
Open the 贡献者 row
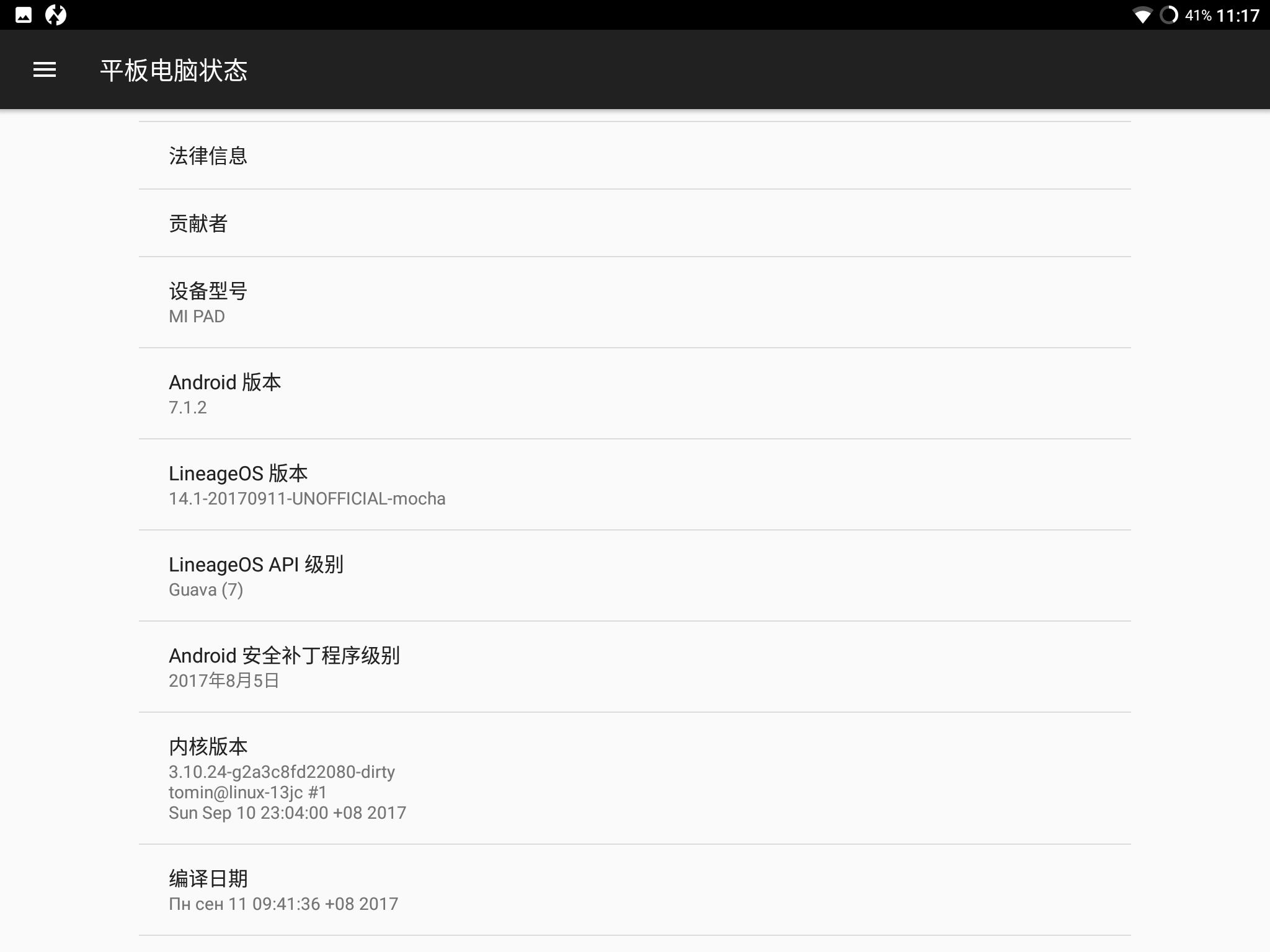(635, 223)
